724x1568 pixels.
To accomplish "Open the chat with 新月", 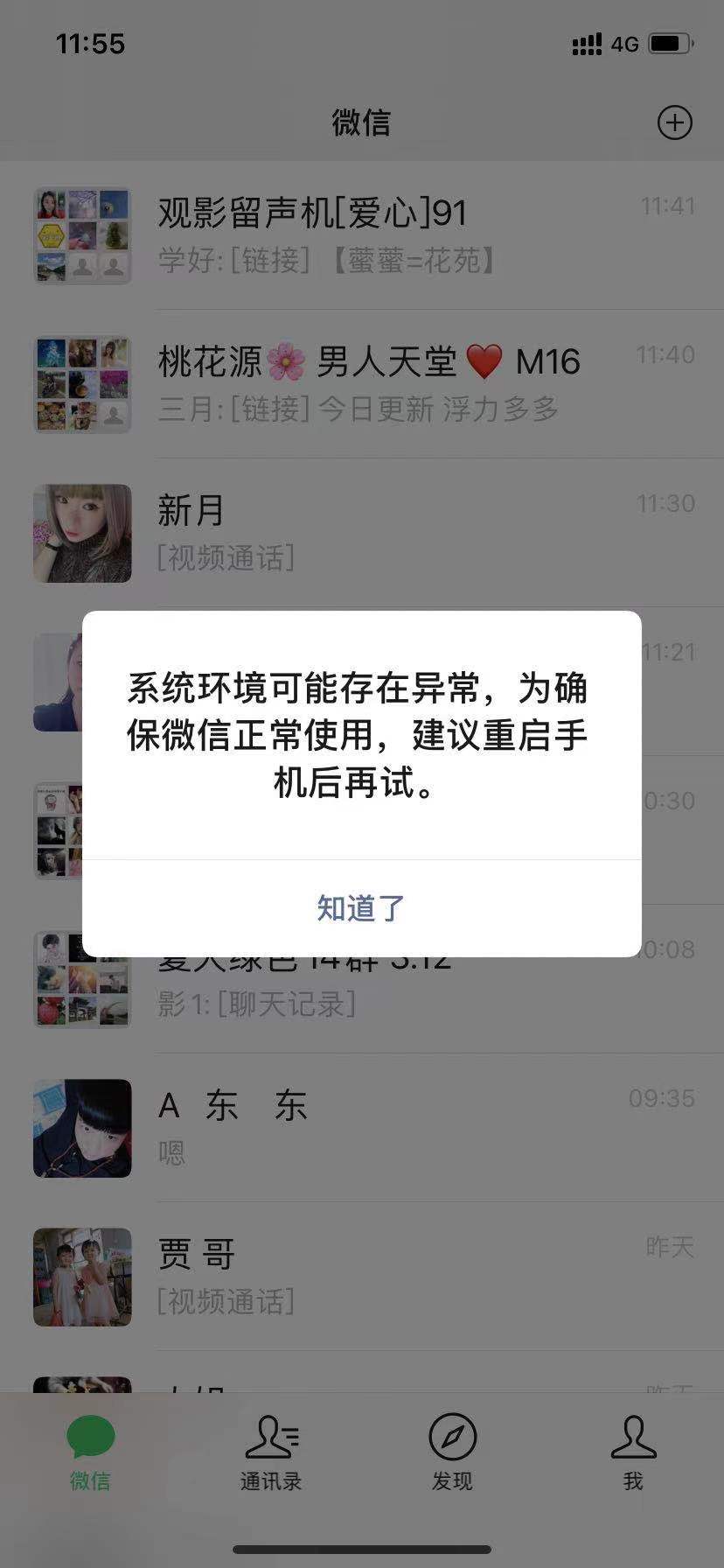I will [362, 532].
